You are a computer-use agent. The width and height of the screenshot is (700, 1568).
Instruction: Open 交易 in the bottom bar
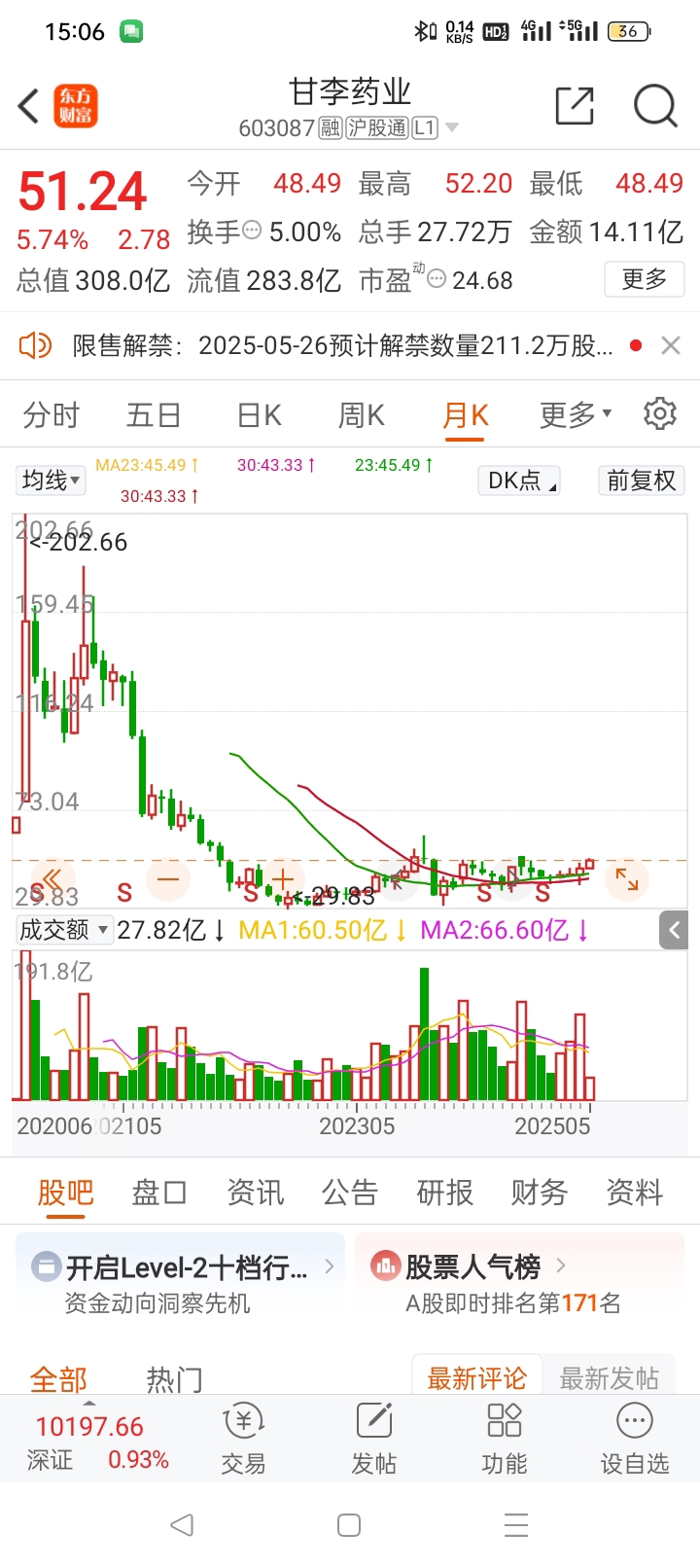click(243, 1439)
